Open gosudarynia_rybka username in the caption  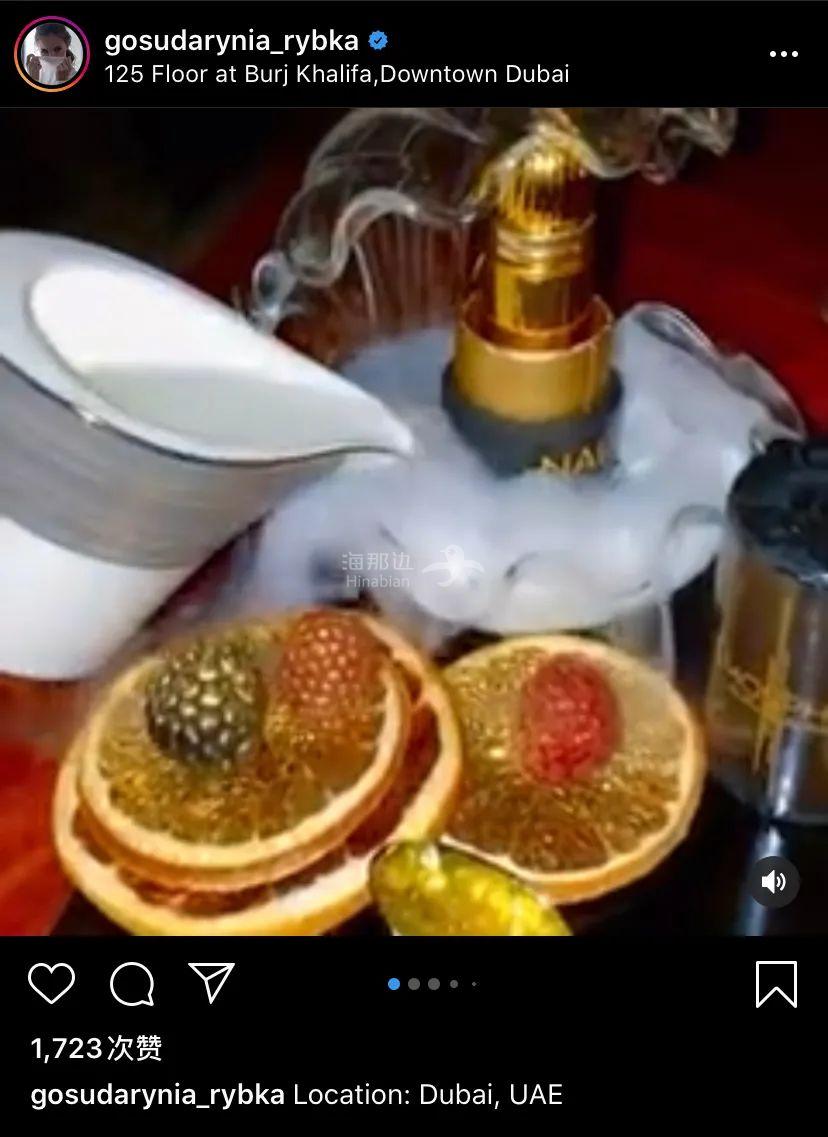157,1094
